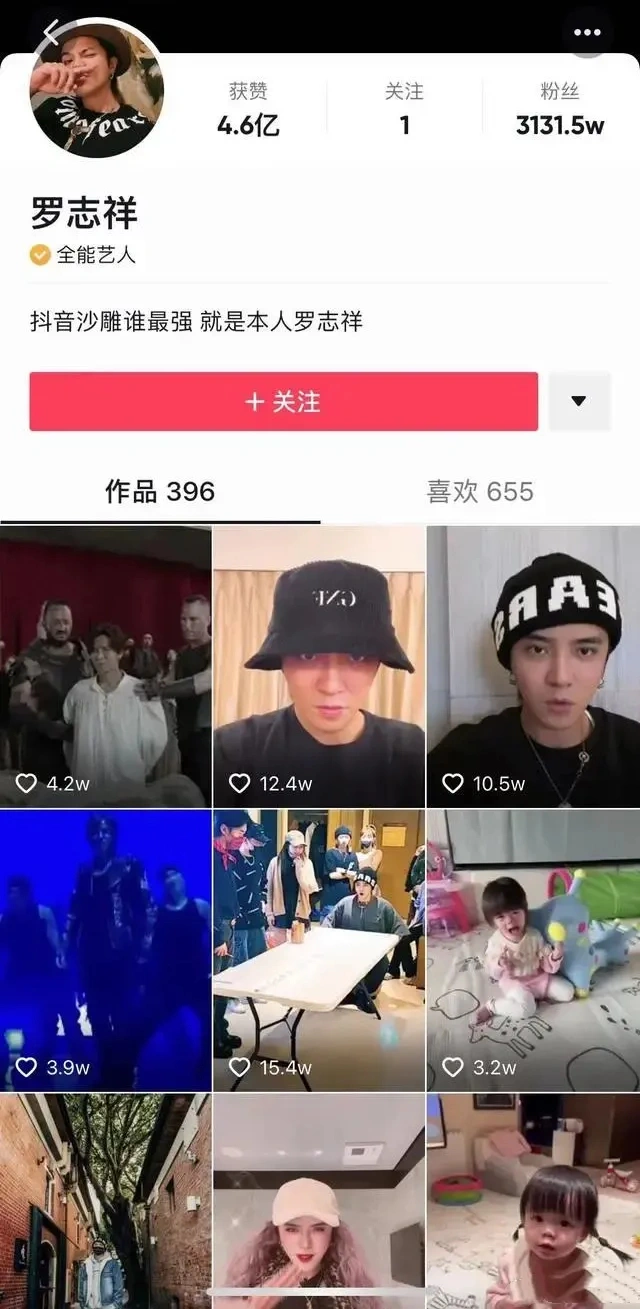The height and width of the screenshot is (1309, 640).
Task: Open the blue stage video with 3.9w likes
Action: 105,950
